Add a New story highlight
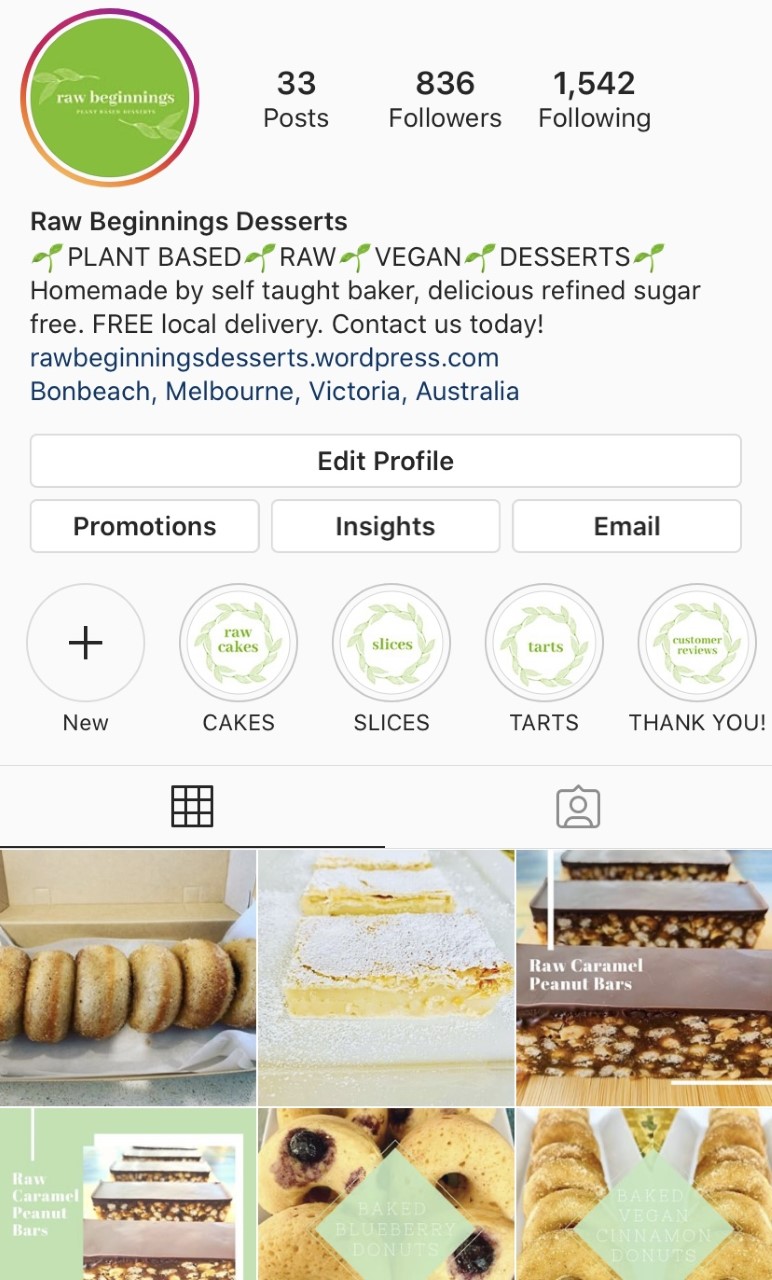772x1280 pixels. tap(86, 643)
